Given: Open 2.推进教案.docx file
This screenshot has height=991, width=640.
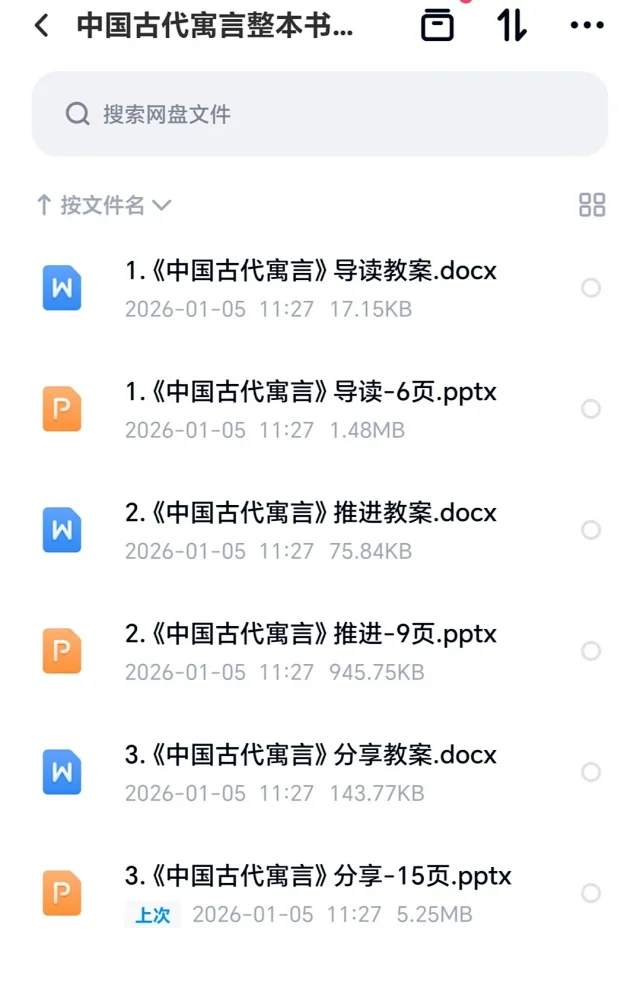Looking at the screenshot, I should coord(310,530).
